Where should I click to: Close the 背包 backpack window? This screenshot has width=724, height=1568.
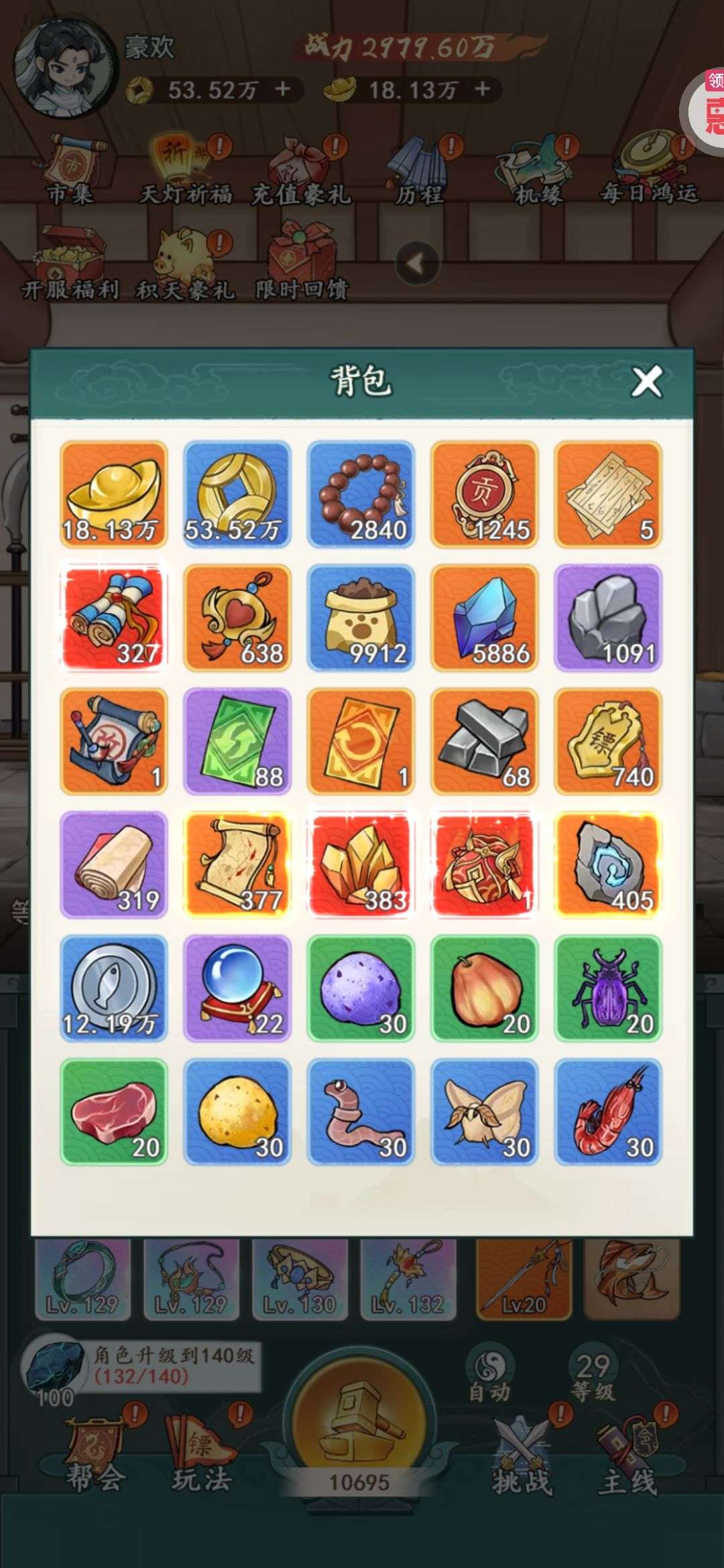(x=647, y=382)
